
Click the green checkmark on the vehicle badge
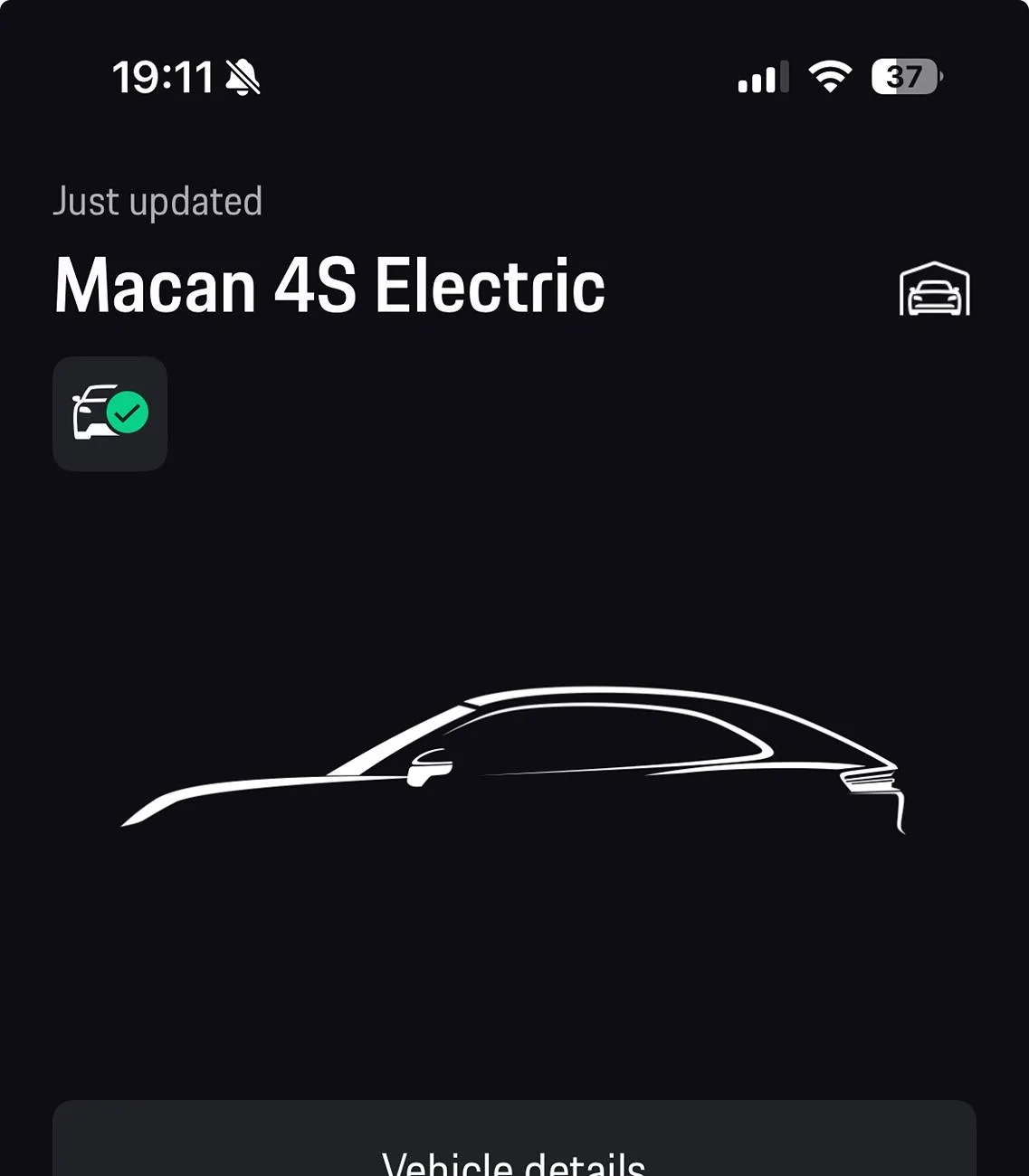tap(128, 413)
